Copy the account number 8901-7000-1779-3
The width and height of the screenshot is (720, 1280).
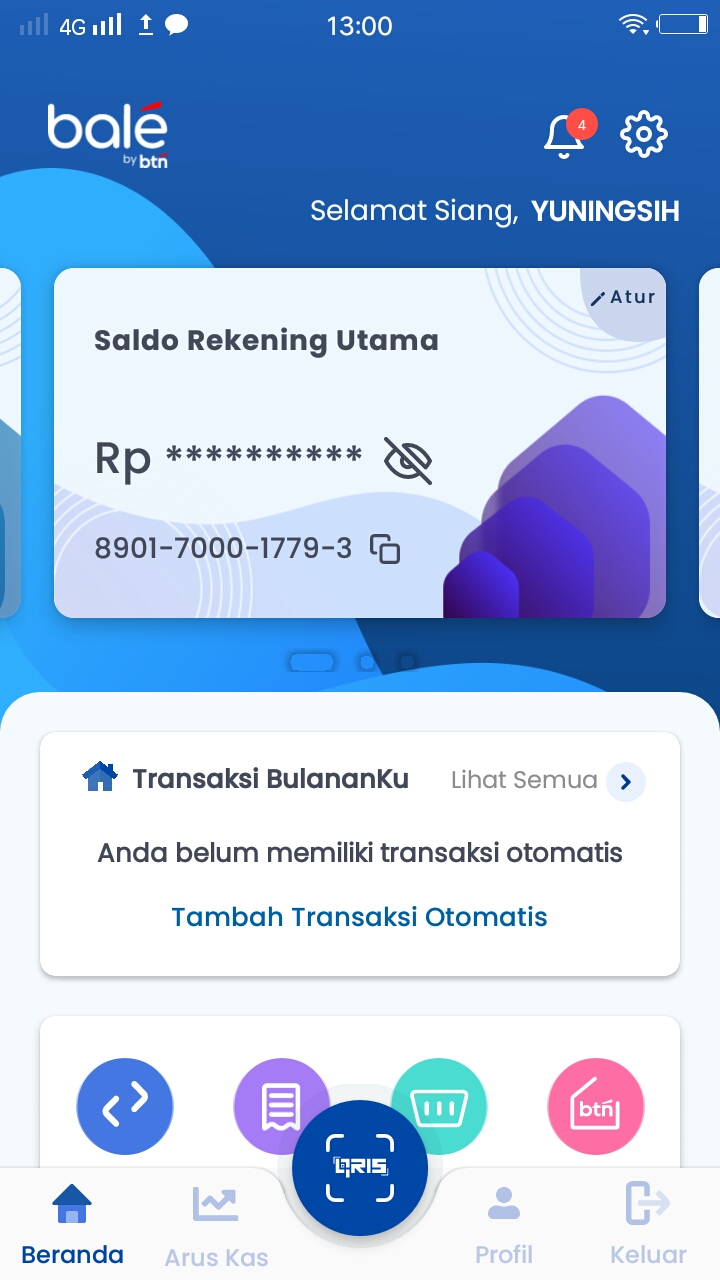[386, 549]
